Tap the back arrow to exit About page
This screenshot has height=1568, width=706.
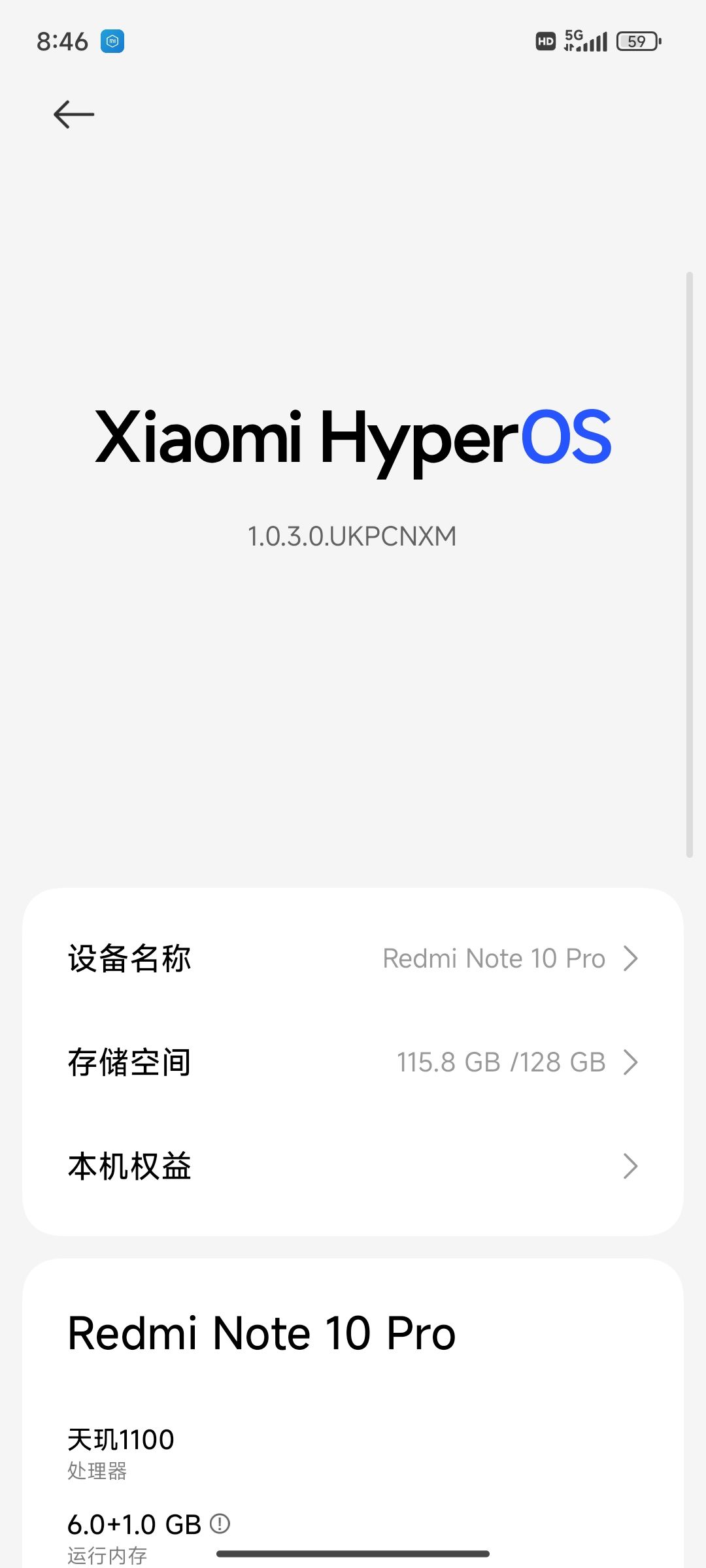[74, 114]
